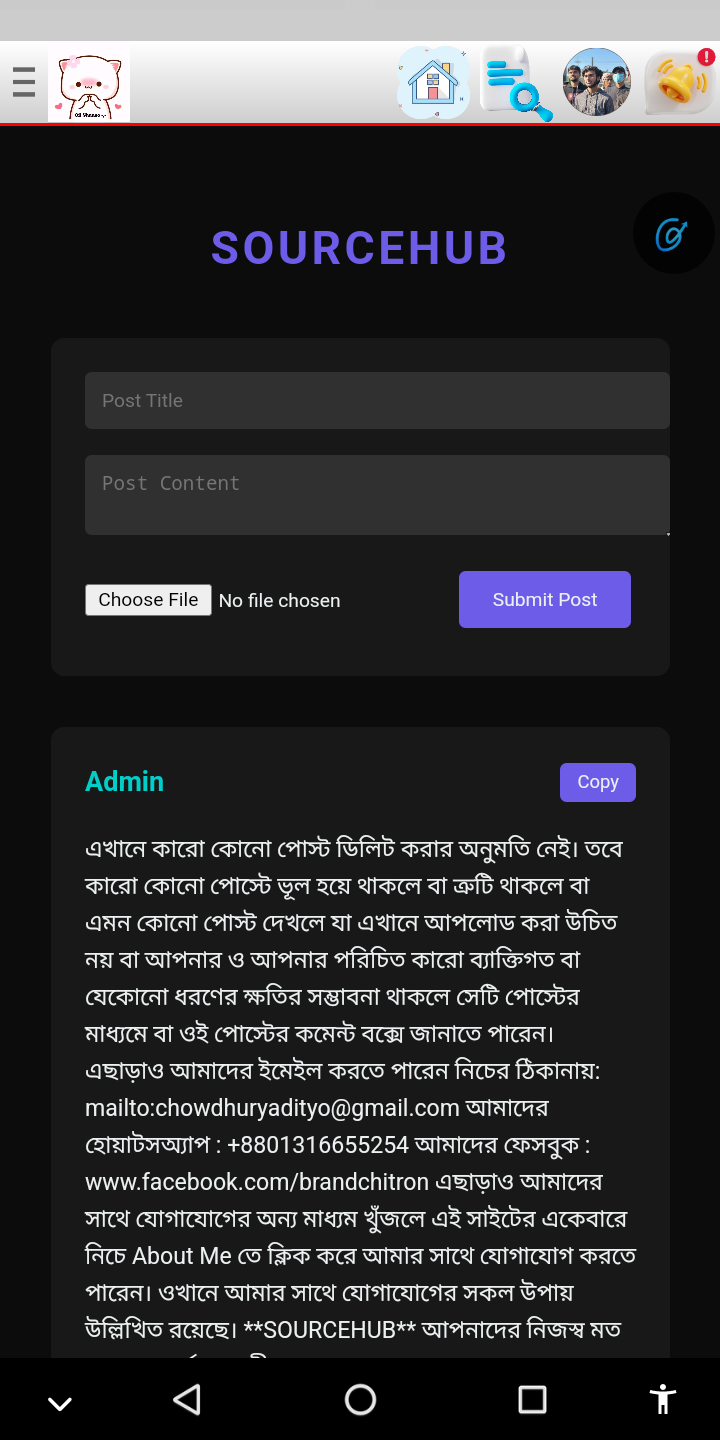The width and height of the screenshot is (720, 1440).
Task: Open the hamburger drawer menu
Action: tap(24, 82)
